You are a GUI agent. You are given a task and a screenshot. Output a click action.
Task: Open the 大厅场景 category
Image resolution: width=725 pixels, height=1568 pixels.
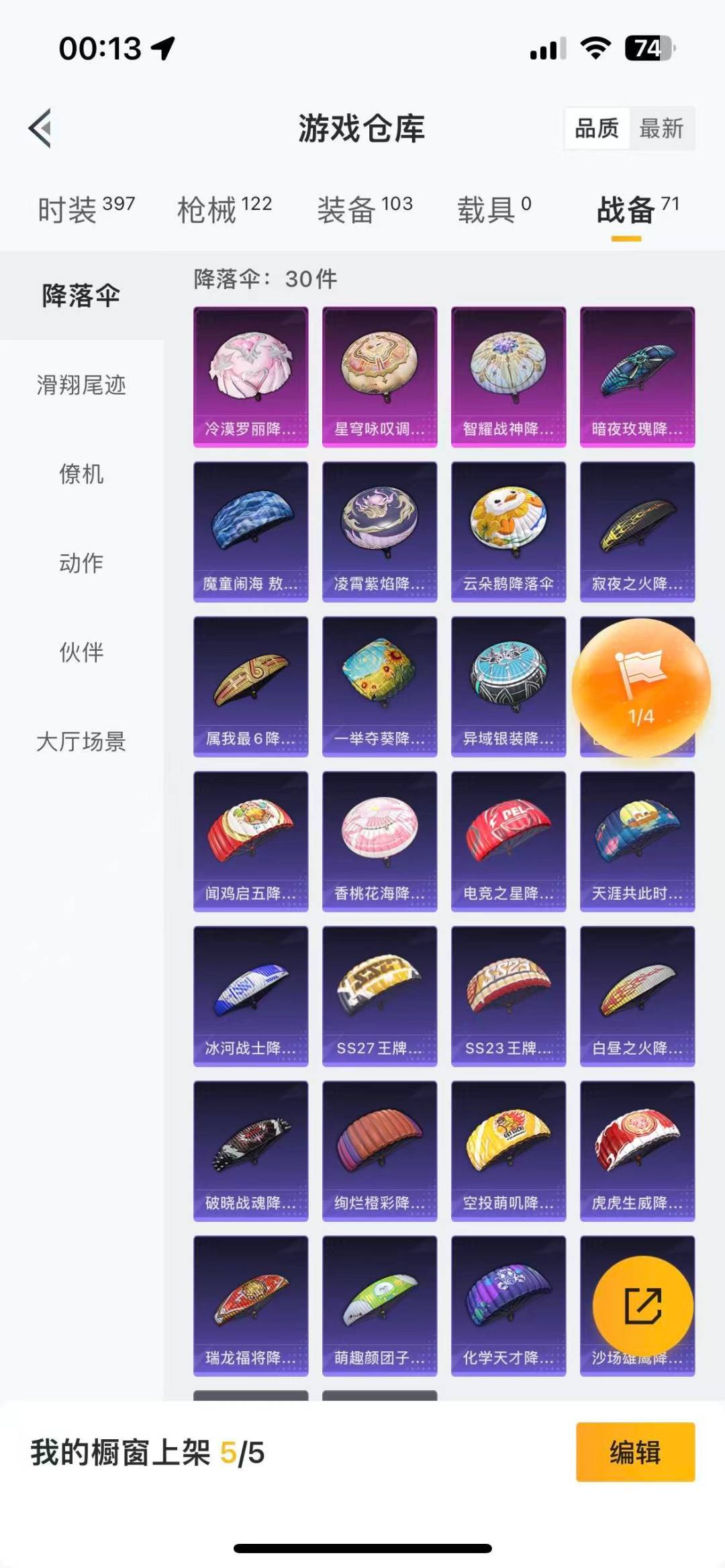pyautogui.click(x=81, y=742)
